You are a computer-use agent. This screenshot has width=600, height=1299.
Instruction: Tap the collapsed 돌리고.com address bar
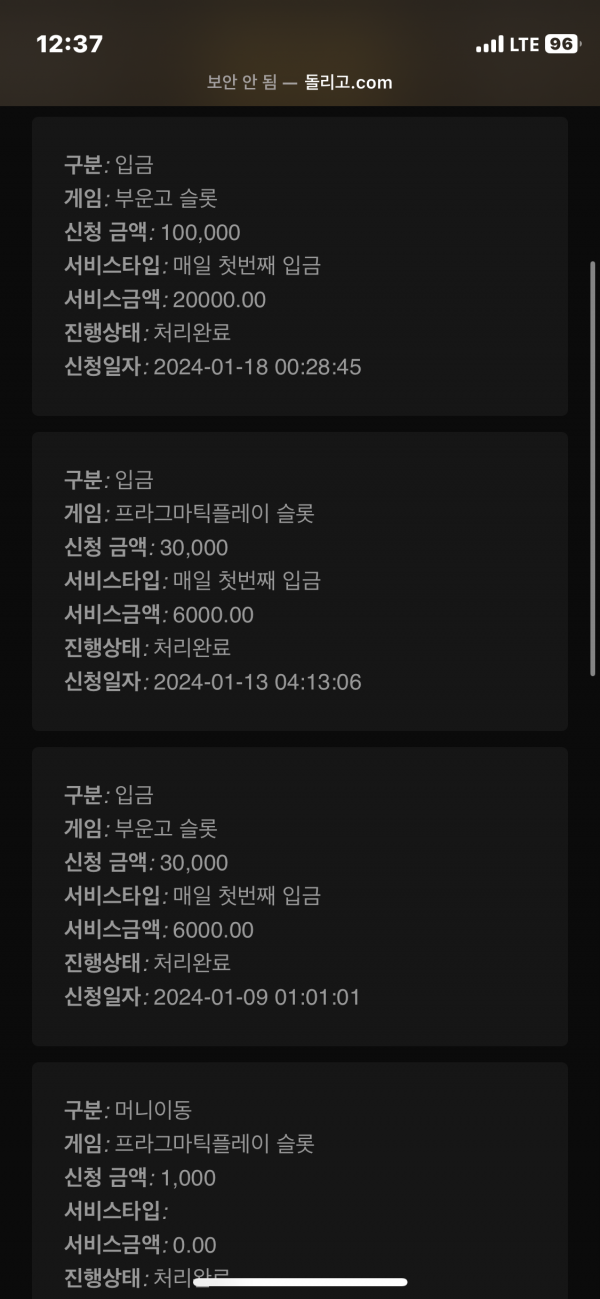click(299, 83)
